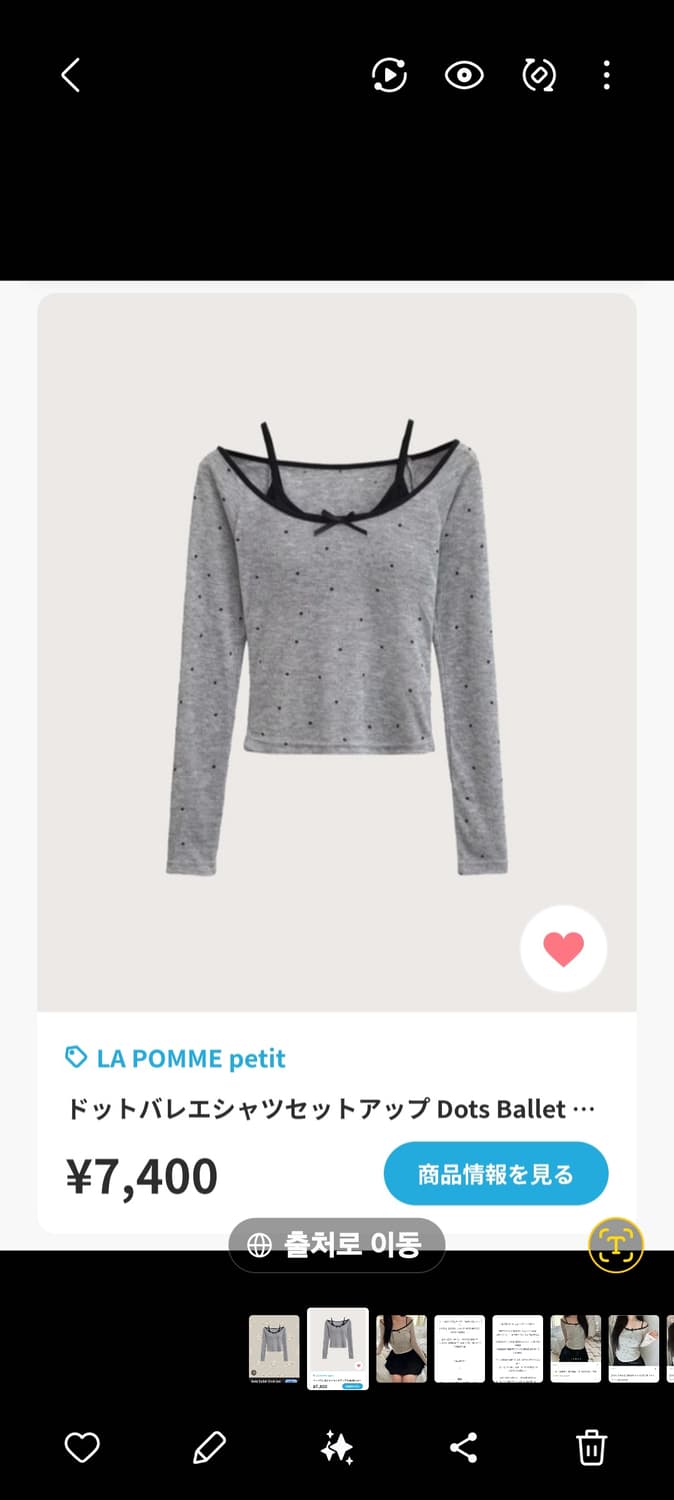Screen dimensions: 674x1500
Task: Tap the rotate icon in top bar
Action: pos(539,75)
